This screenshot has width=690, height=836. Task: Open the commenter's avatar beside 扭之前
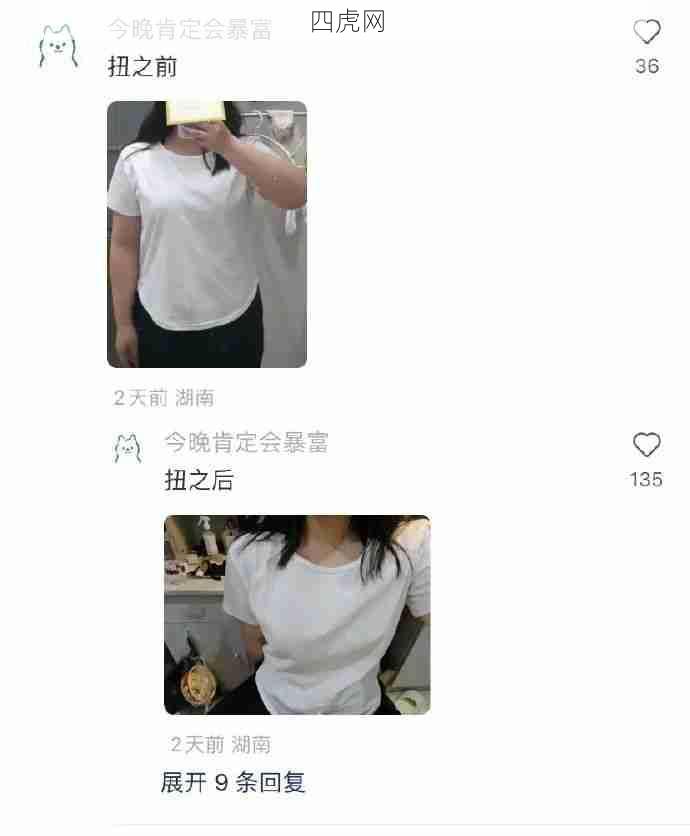pos(59,47)
